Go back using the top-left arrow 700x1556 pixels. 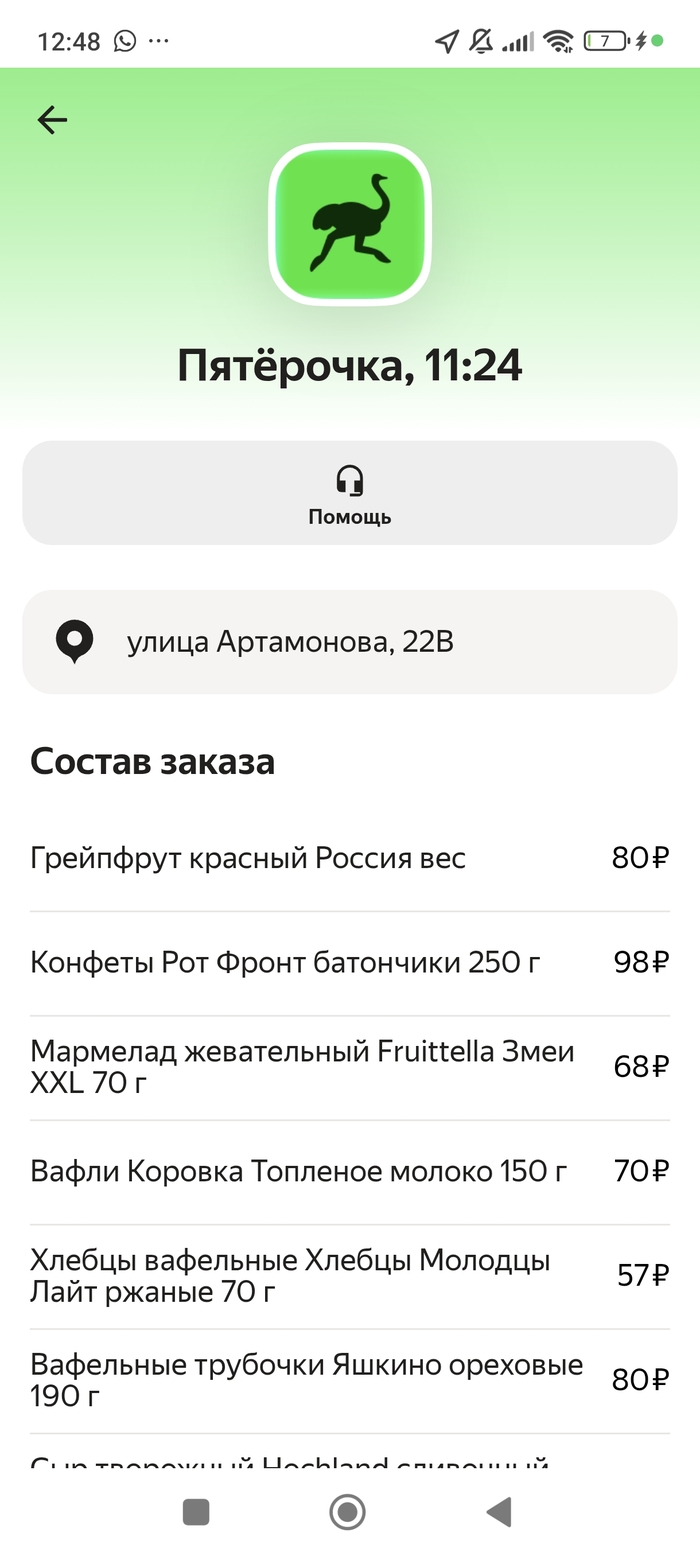pos(52,120)
